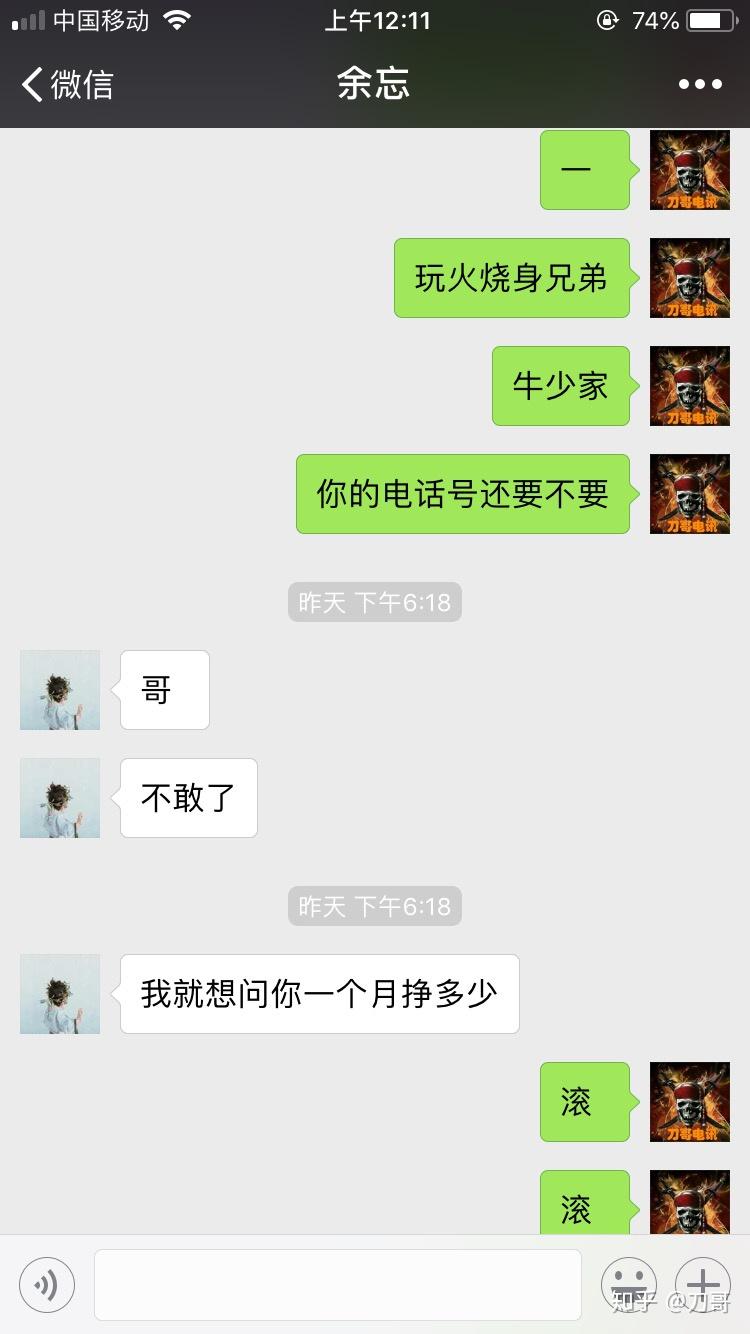Go back to the 微信 chat list
The width and height of the screenshot is (750, 1334).
[68, 84]
